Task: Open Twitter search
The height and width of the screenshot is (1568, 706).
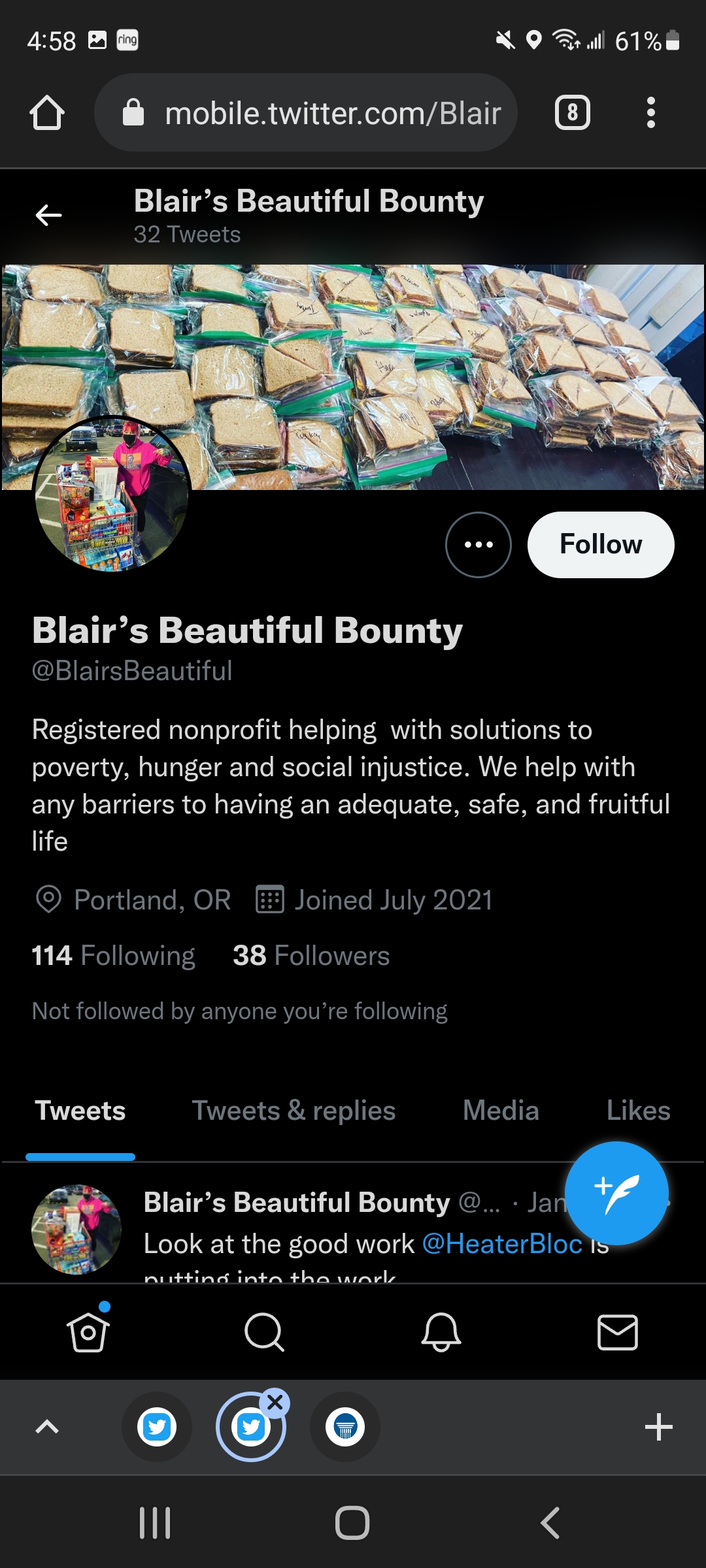Action: click(264, 1332)
